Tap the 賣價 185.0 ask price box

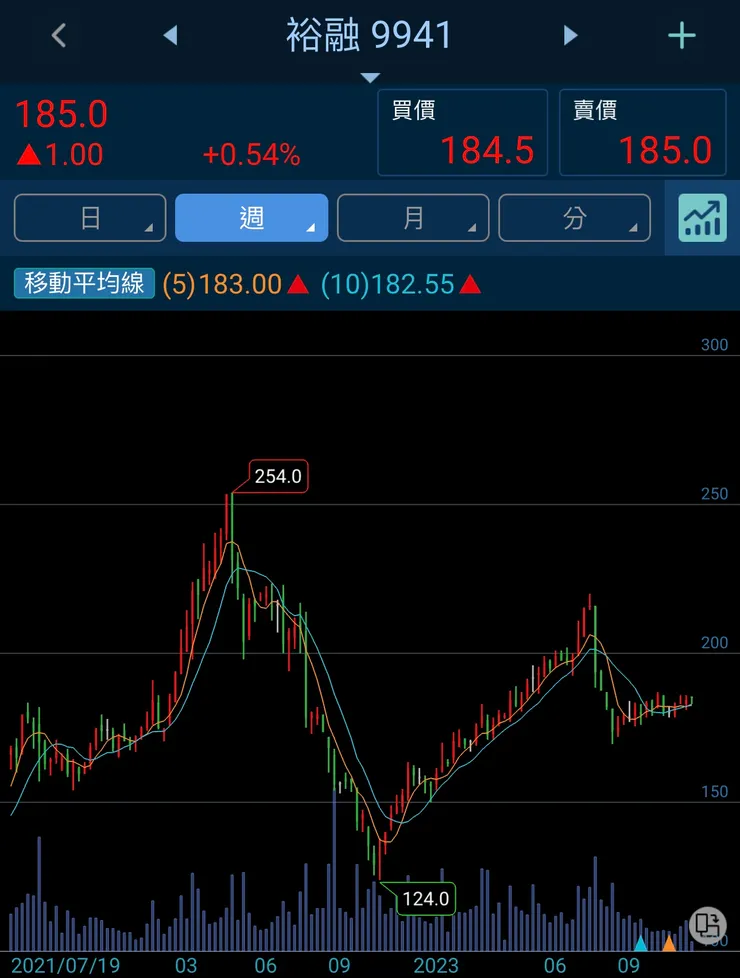tap(642, 132)
